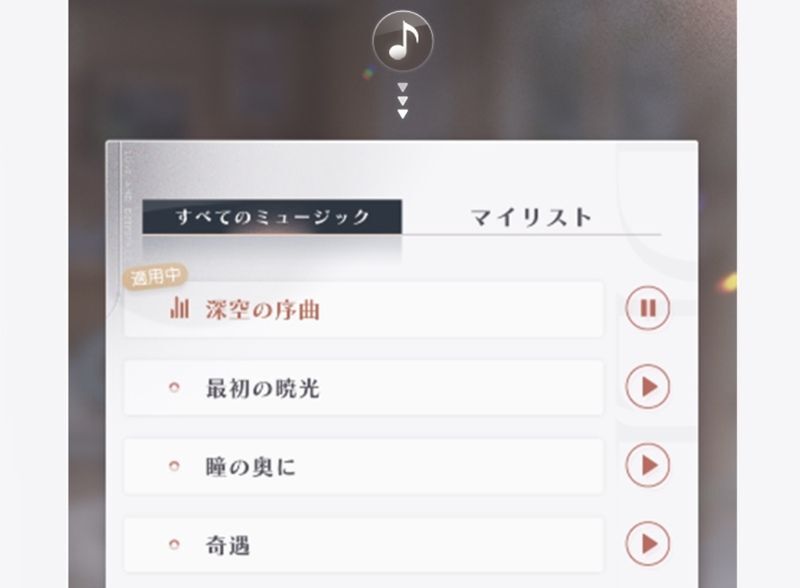
Task: Pause 深空の序曲 playback
Action: point(647,308)
